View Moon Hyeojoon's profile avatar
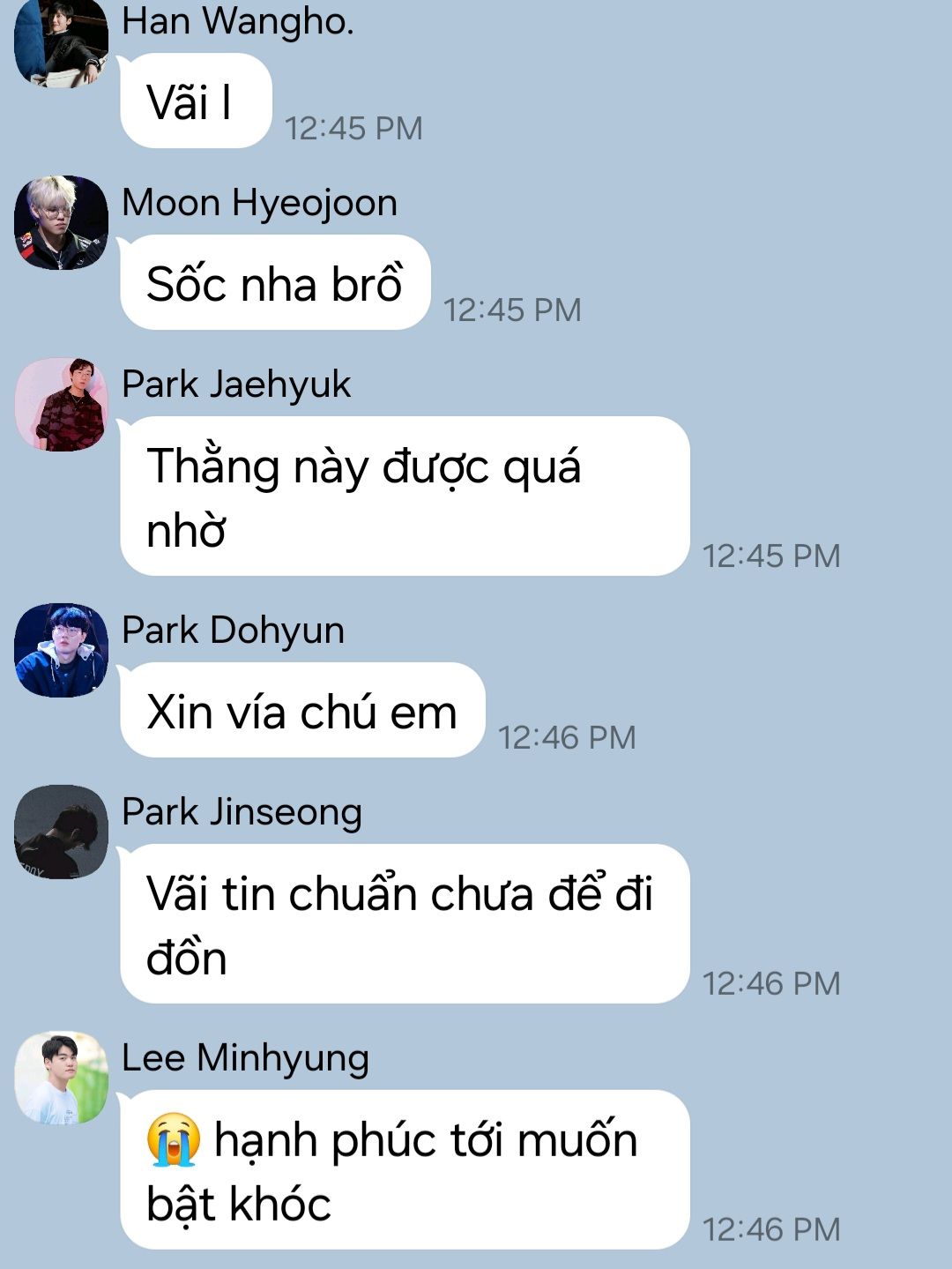The width and height of the screenshot is (952, 1269). (x=61, y=222)
